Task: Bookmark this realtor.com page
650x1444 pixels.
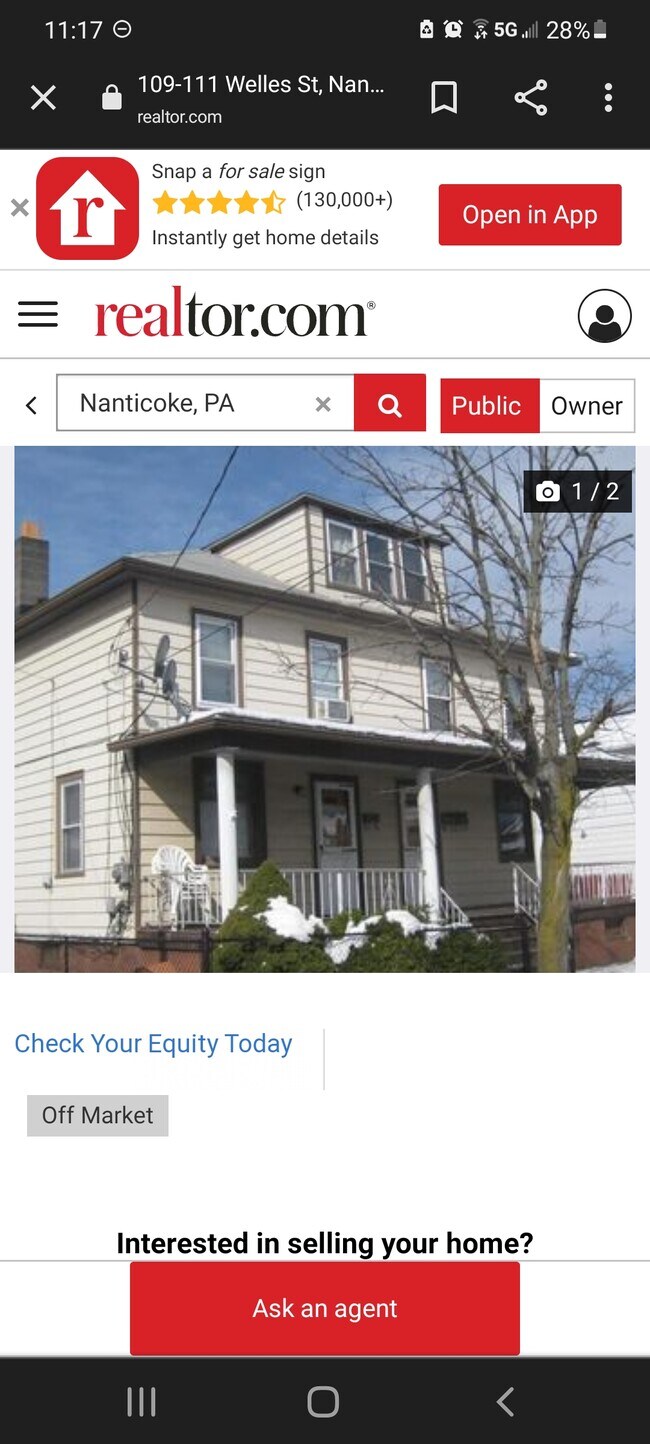Action: [x=444, y=98]
